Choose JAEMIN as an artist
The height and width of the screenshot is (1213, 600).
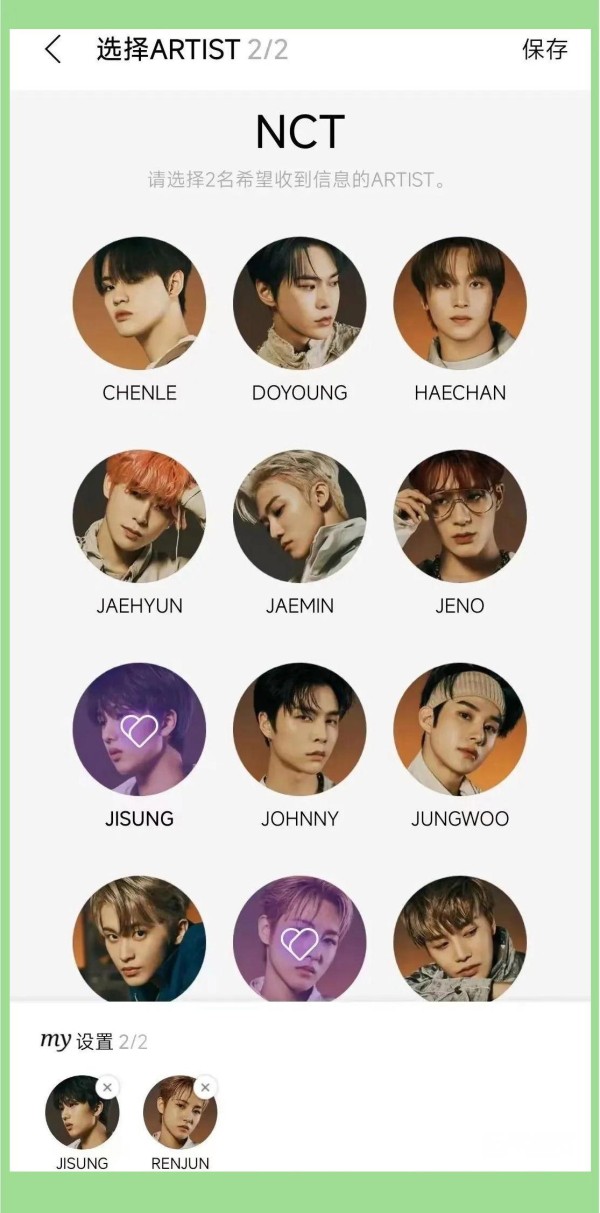(299, 516)
